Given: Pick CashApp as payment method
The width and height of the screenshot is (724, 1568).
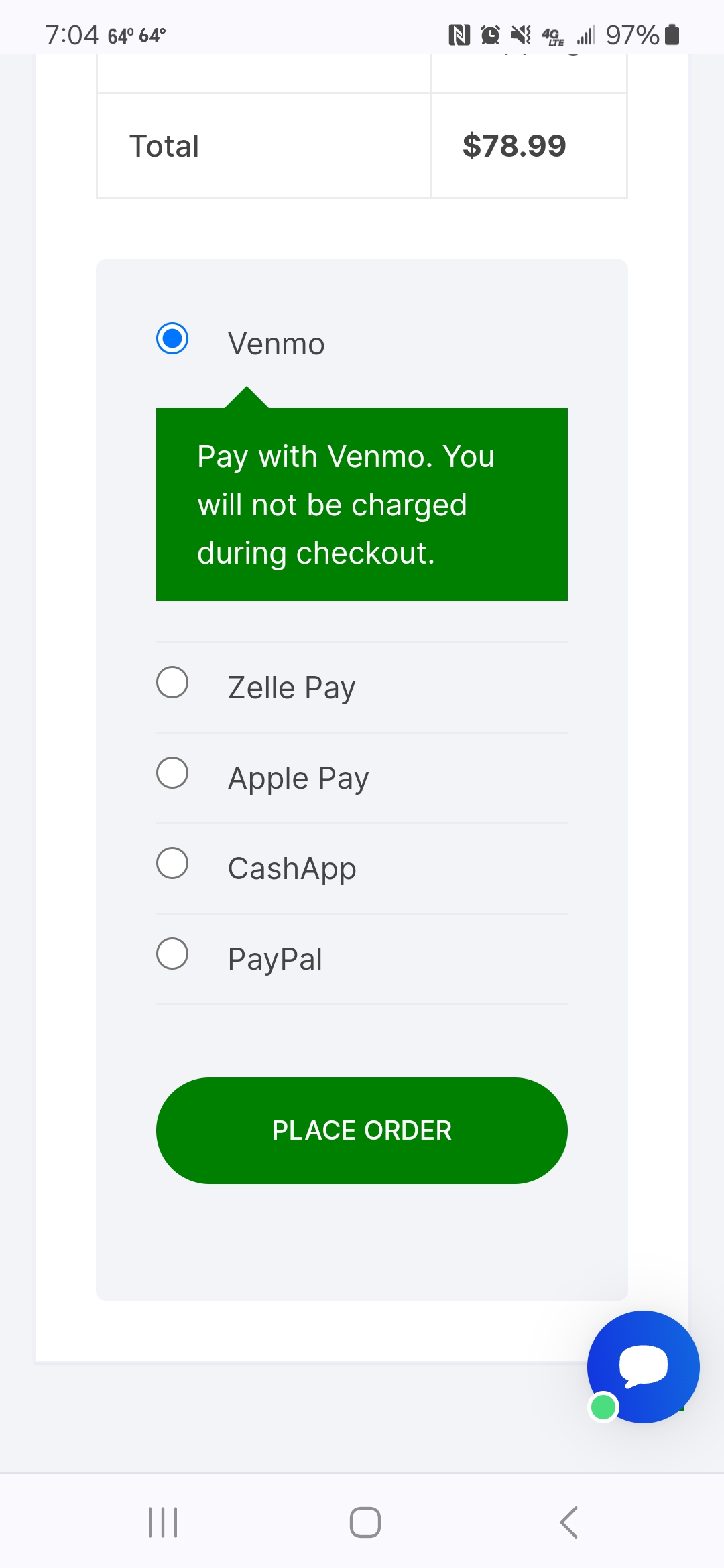Looking at the screenshot, I should pyautogui.click(x=172, y=864).
